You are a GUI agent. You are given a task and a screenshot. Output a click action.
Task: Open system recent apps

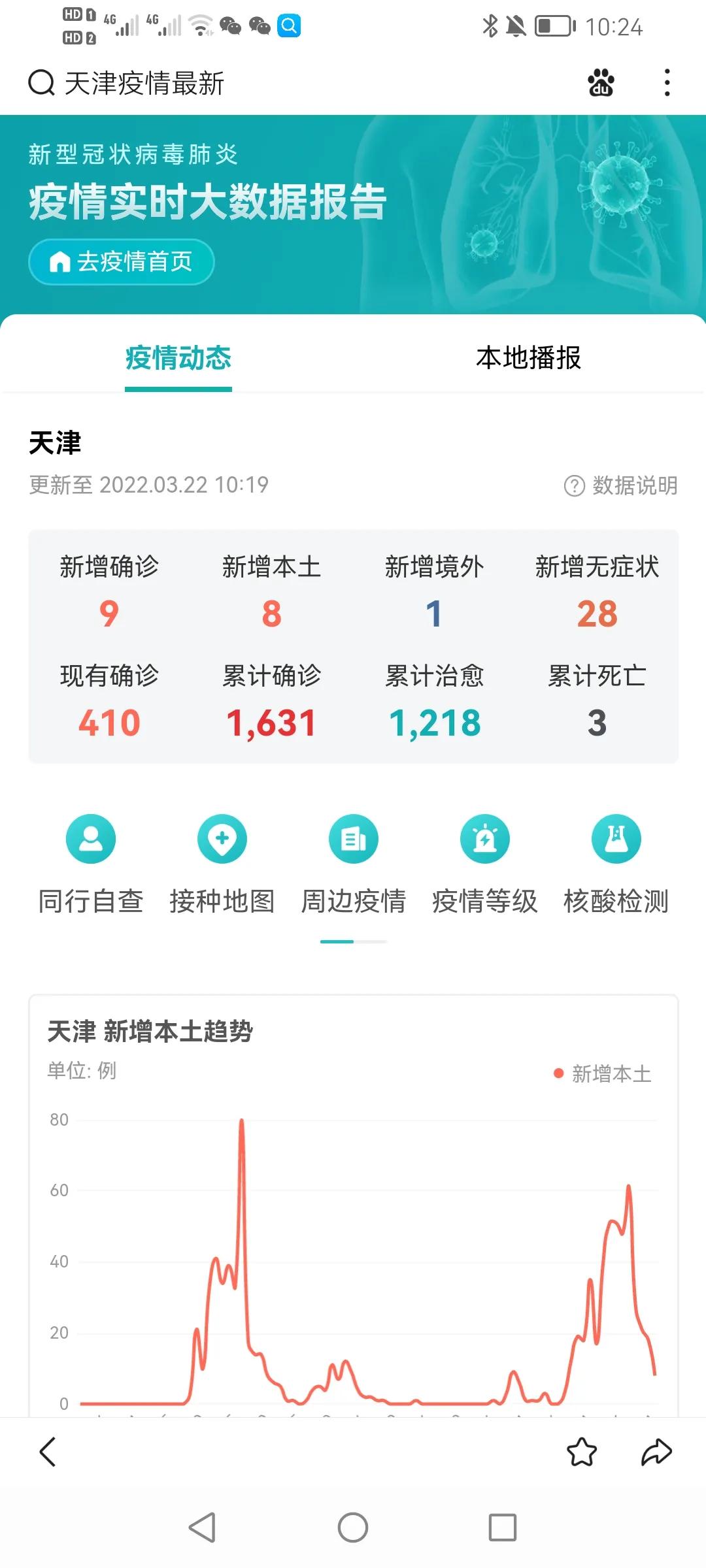point(503,1527)
